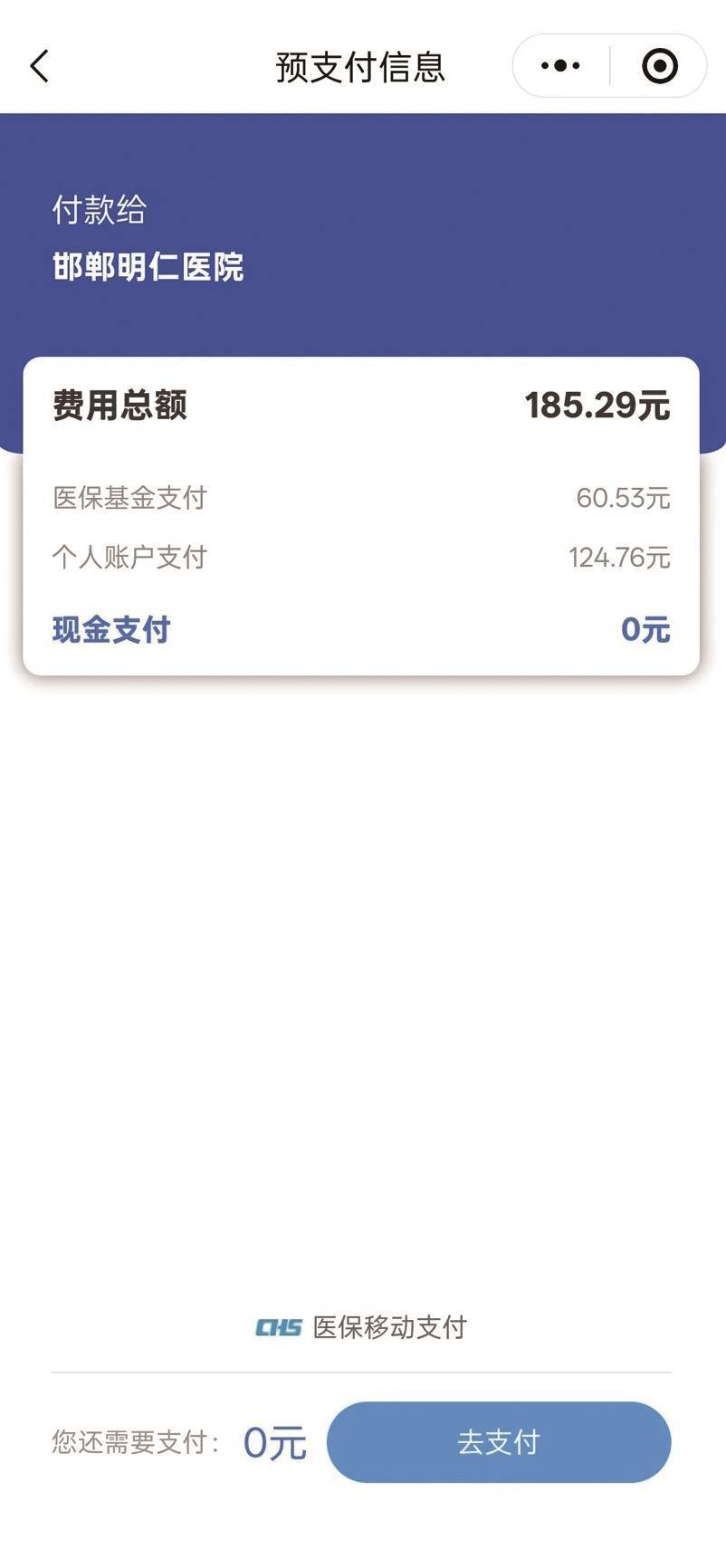Tap the 124.76元 personal account amount
The width and height of the screenshot is (726, 1568).
click(620, 559)
